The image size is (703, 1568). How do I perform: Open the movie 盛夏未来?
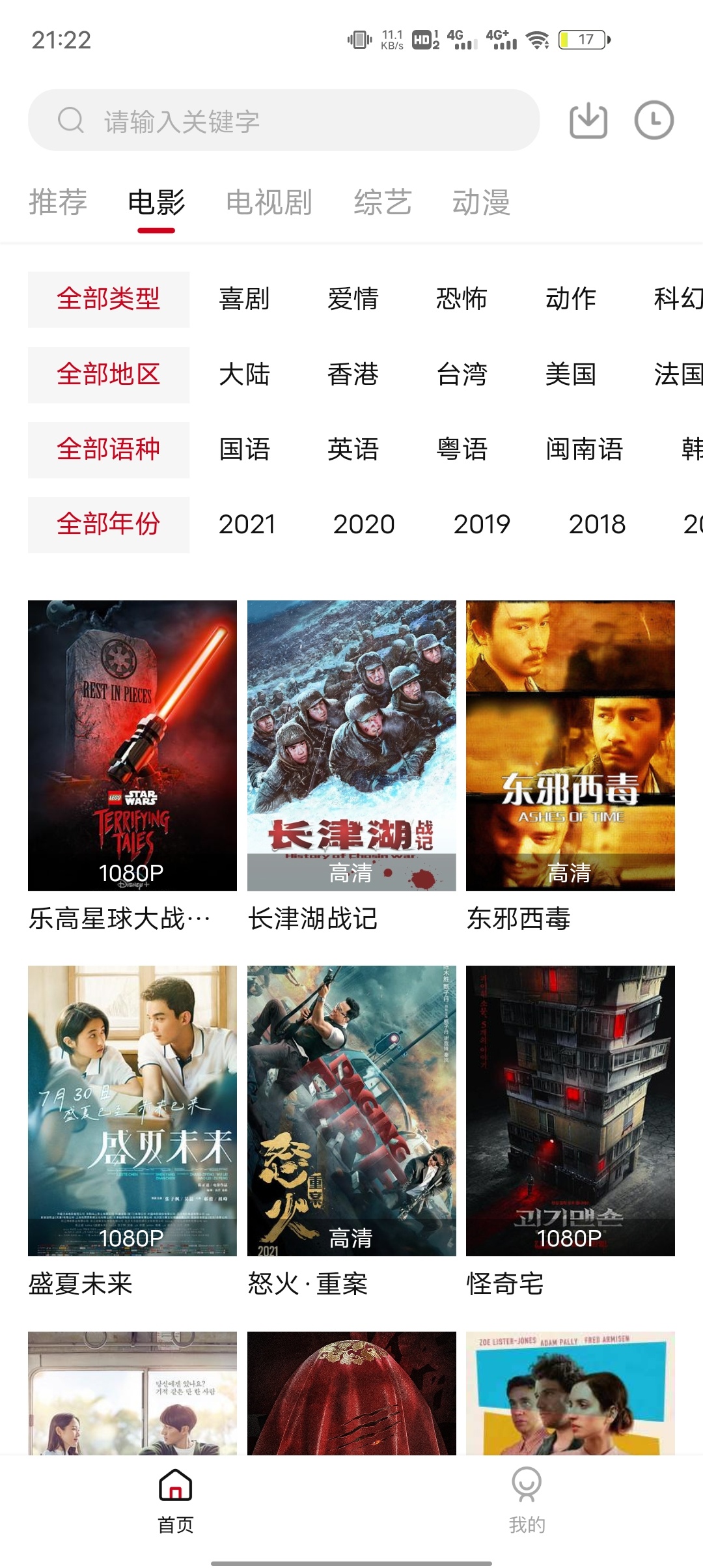pos(132,1110)
